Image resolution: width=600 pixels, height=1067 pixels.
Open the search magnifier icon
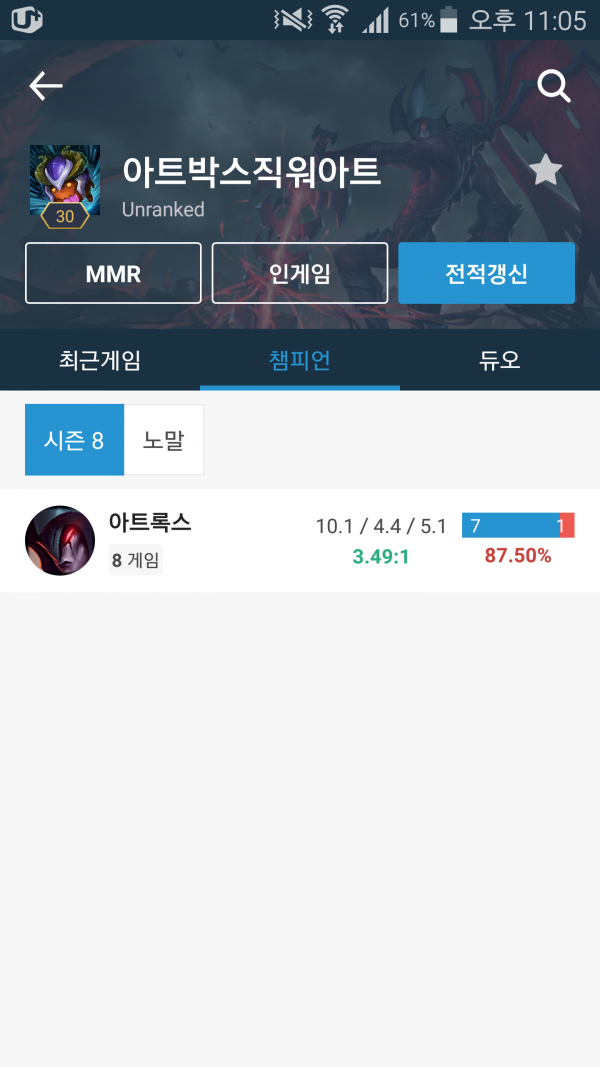coord(554,86)
